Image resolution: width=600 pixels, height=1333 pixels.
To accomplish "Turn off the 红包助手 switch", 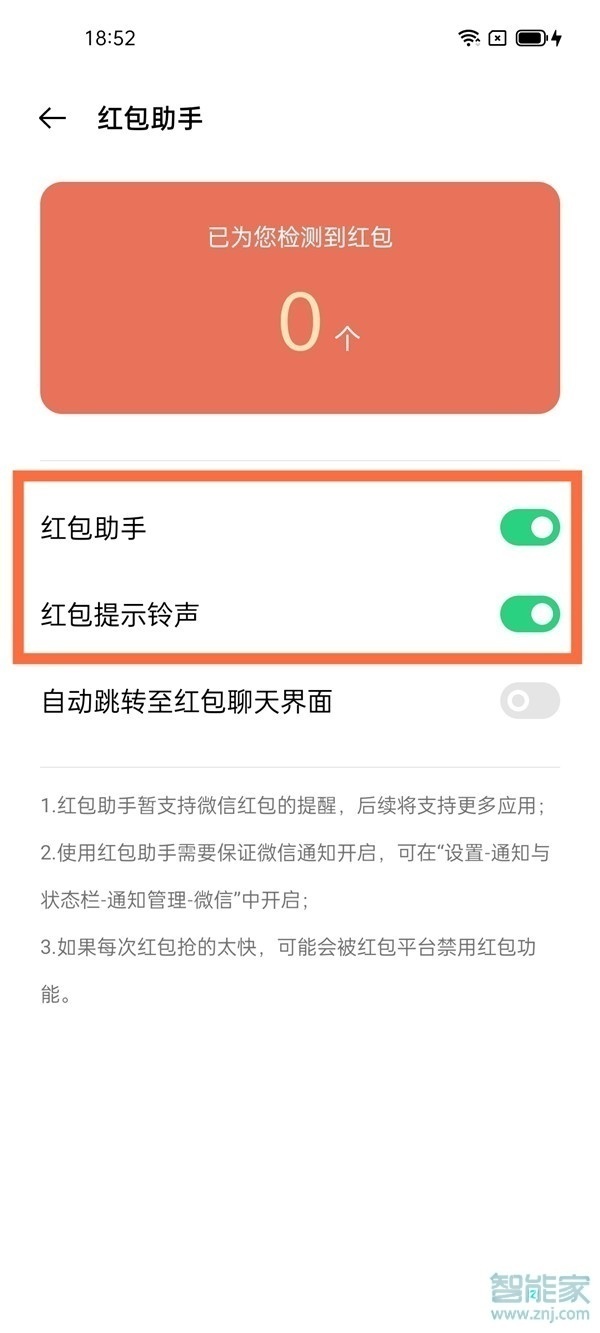I will [529, 527].
